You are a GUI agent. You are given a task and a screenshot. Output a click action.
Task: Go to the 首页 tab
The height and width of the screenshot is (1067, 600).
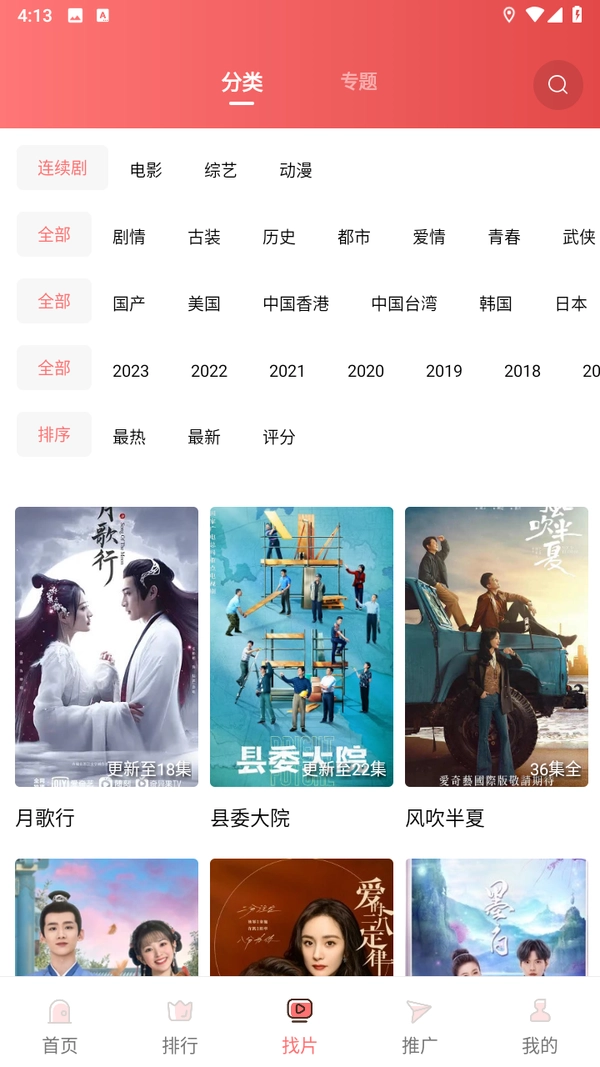60,1027
